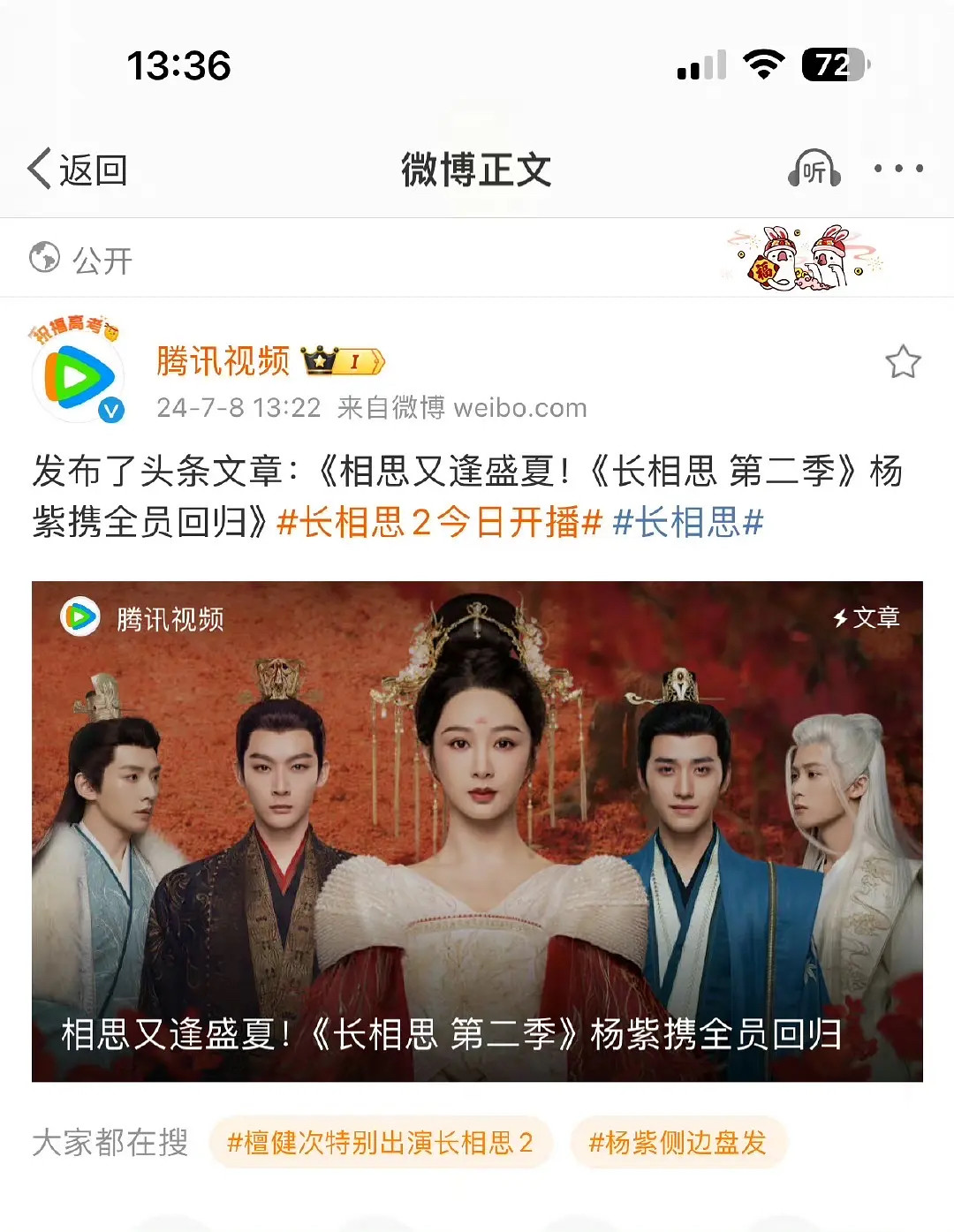This screenshot has height=1232, width=954.
Task: Open hashtag #长相思#
Action: [x=687, y=523]
